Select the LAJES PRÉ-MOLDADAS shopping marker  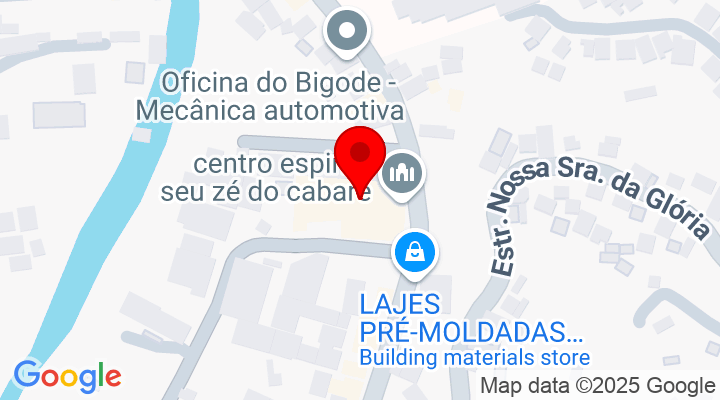414,251
